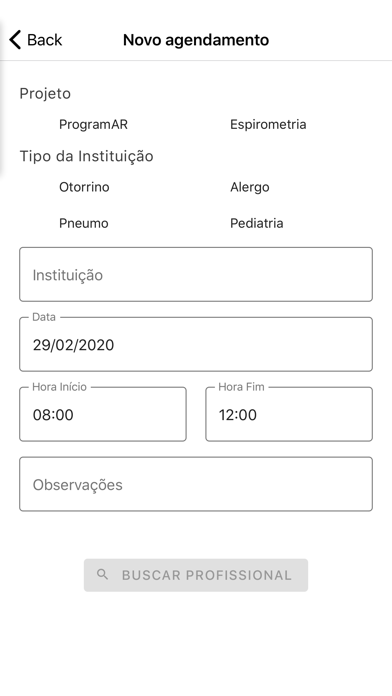Select Otorrino institution type
Image resolution: width=392 pixels, height=696 pixels.
tap(84, 187)
